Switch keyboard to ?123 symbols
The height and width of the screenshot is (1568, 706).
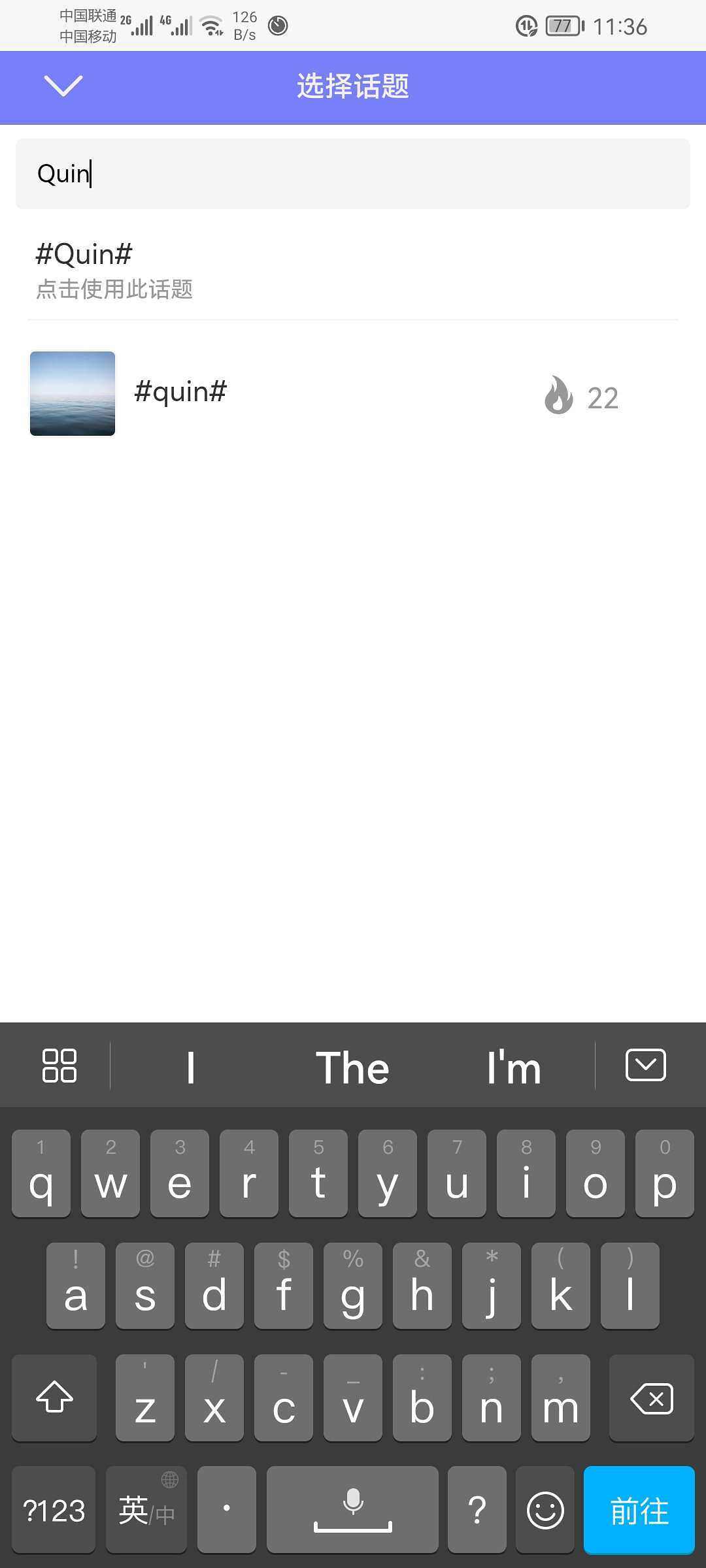point(54,1511)
